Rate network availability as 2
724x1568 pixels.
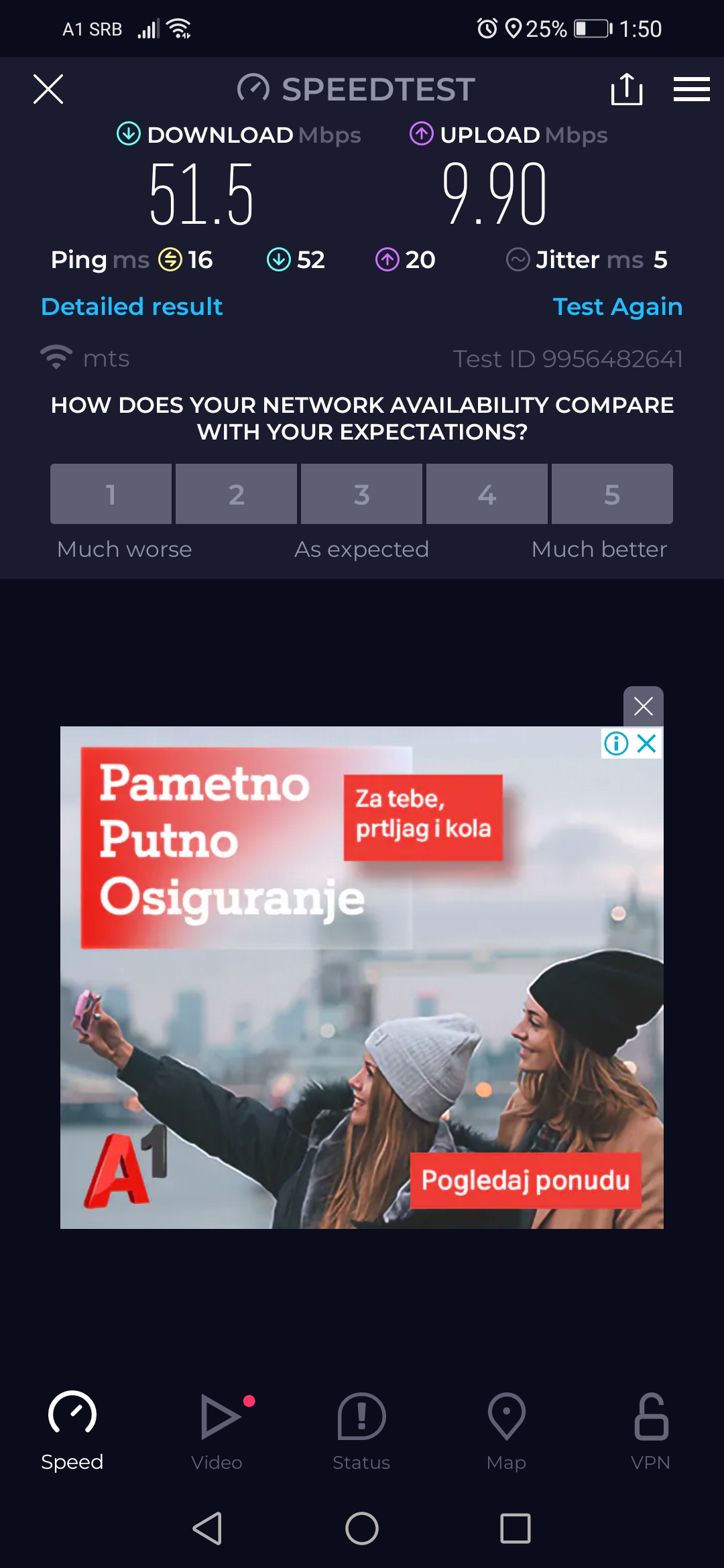(x=236, y=494)
